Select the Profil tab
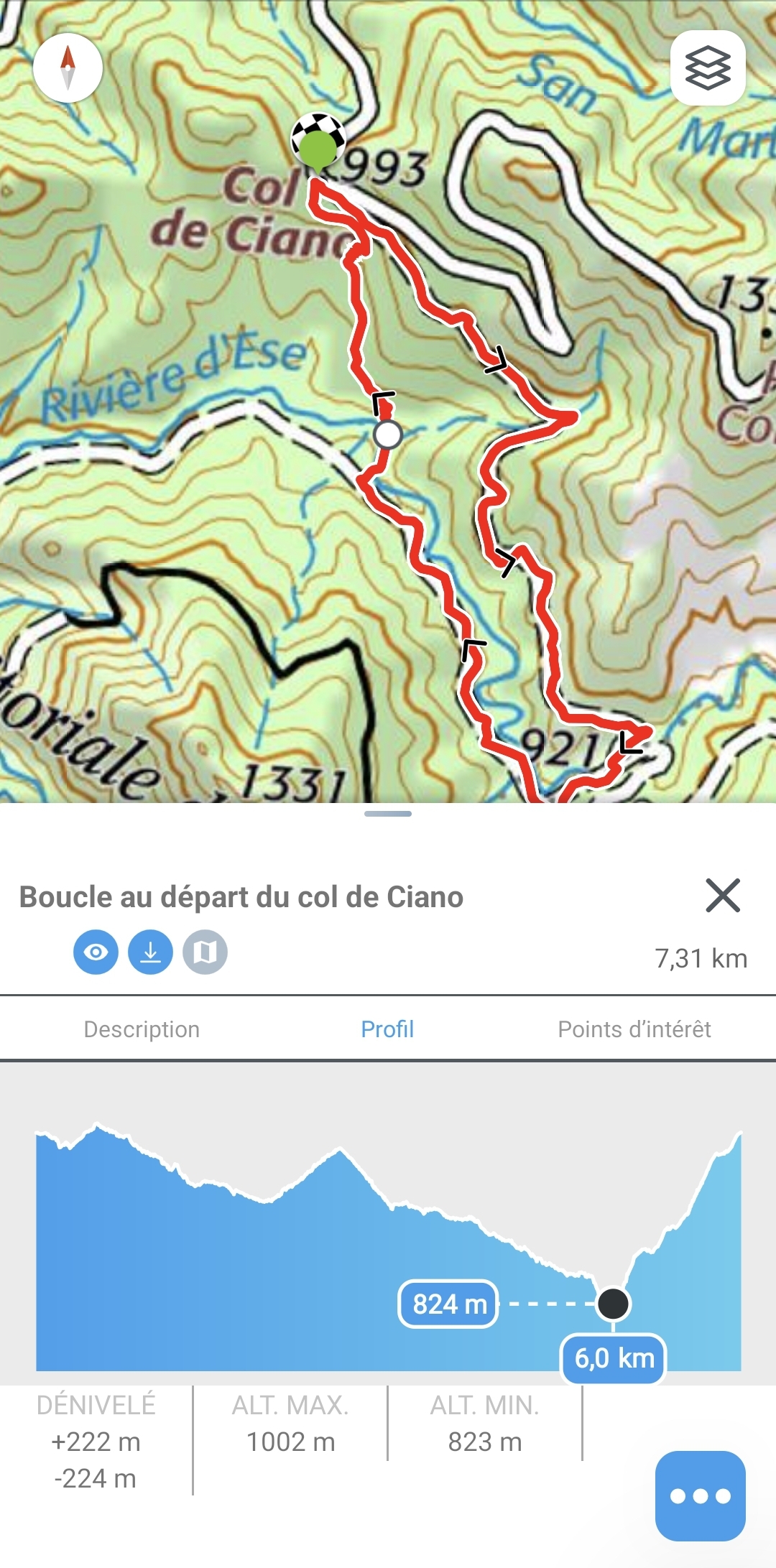The image size is (776, 1568). (x=387, y=1029)
